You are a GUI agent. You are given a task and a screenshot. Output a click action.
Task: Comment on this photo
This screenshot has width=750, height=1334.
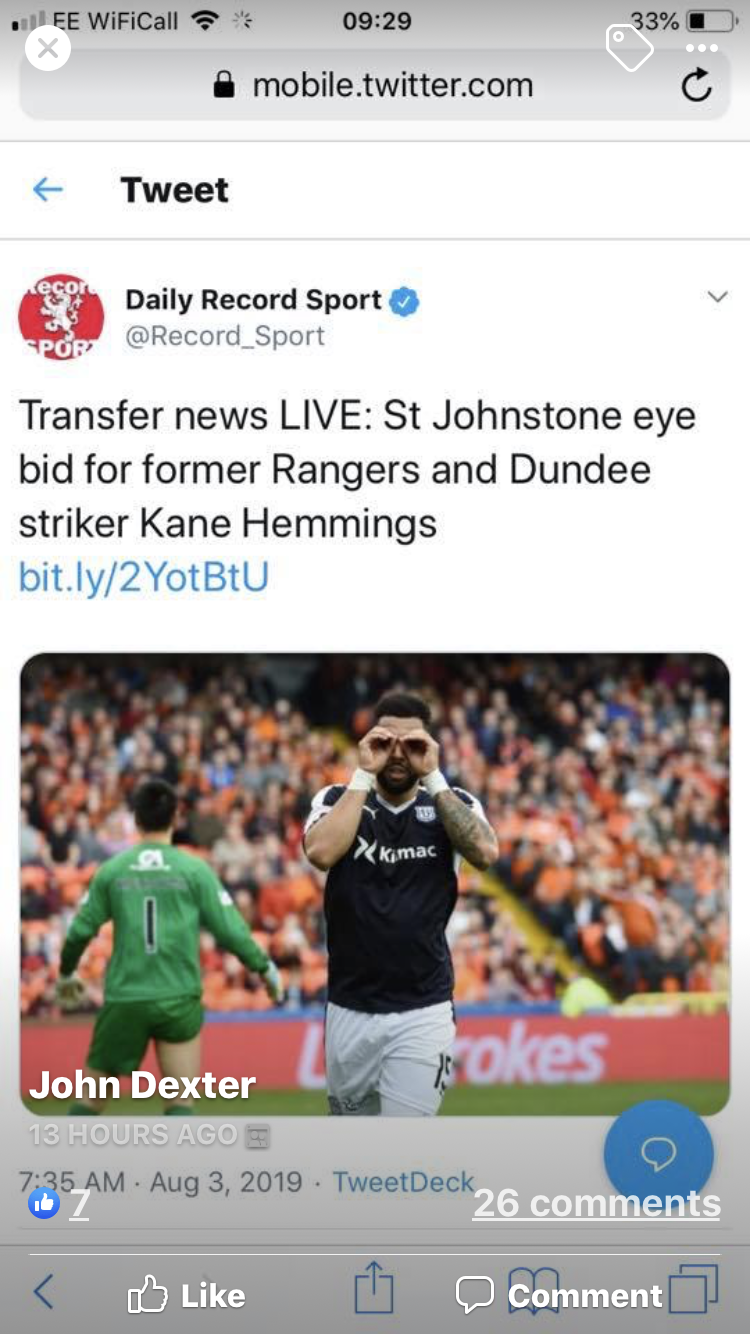(560, 1296)
